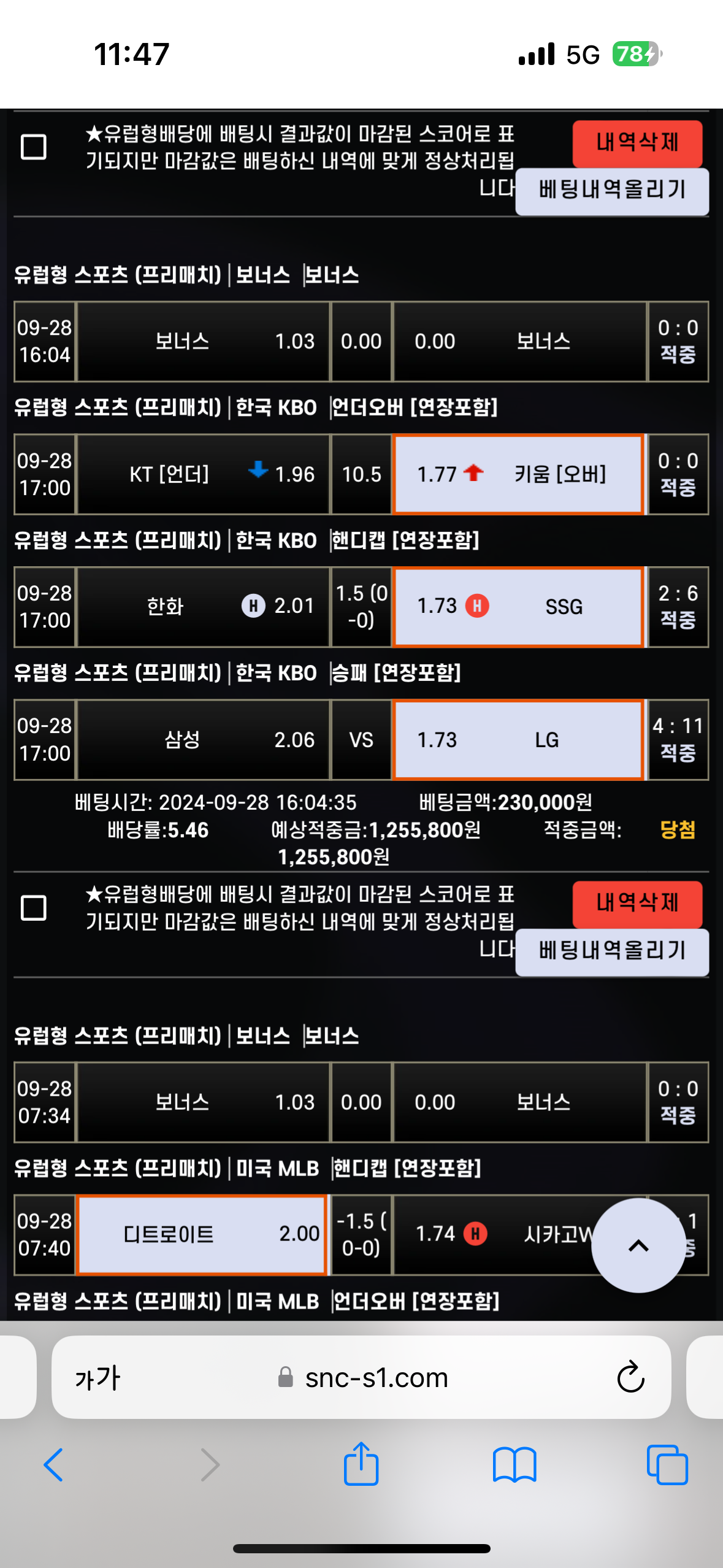Tap the second 베팅내역올리기 button
Screen dimensions: 723x1568
pos(611,951)
